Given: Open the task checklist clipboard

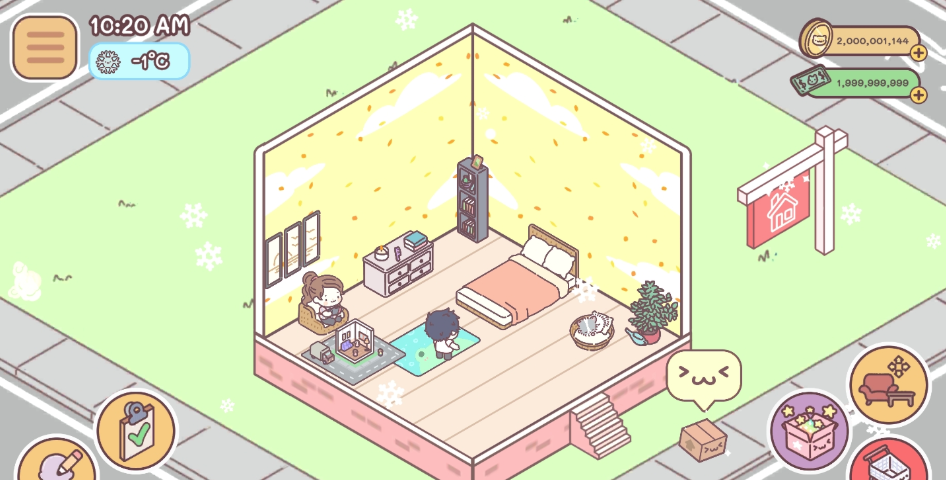Looking at the screenshot, I should pos(136,430).
